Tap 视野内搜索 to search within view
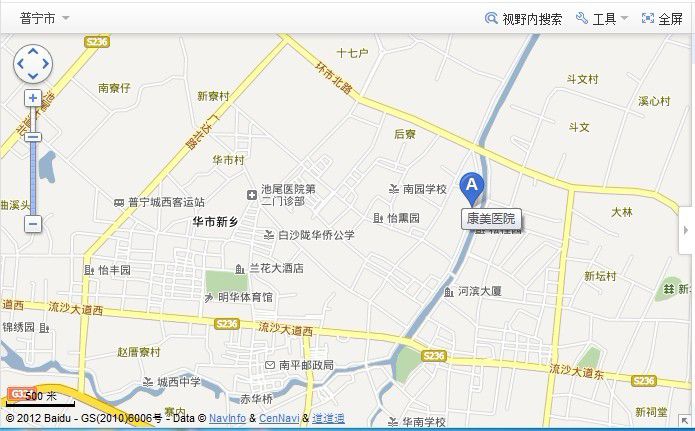The height and width of the screenshot is (431, 695). pyautogui.click(x=523, y=18)
